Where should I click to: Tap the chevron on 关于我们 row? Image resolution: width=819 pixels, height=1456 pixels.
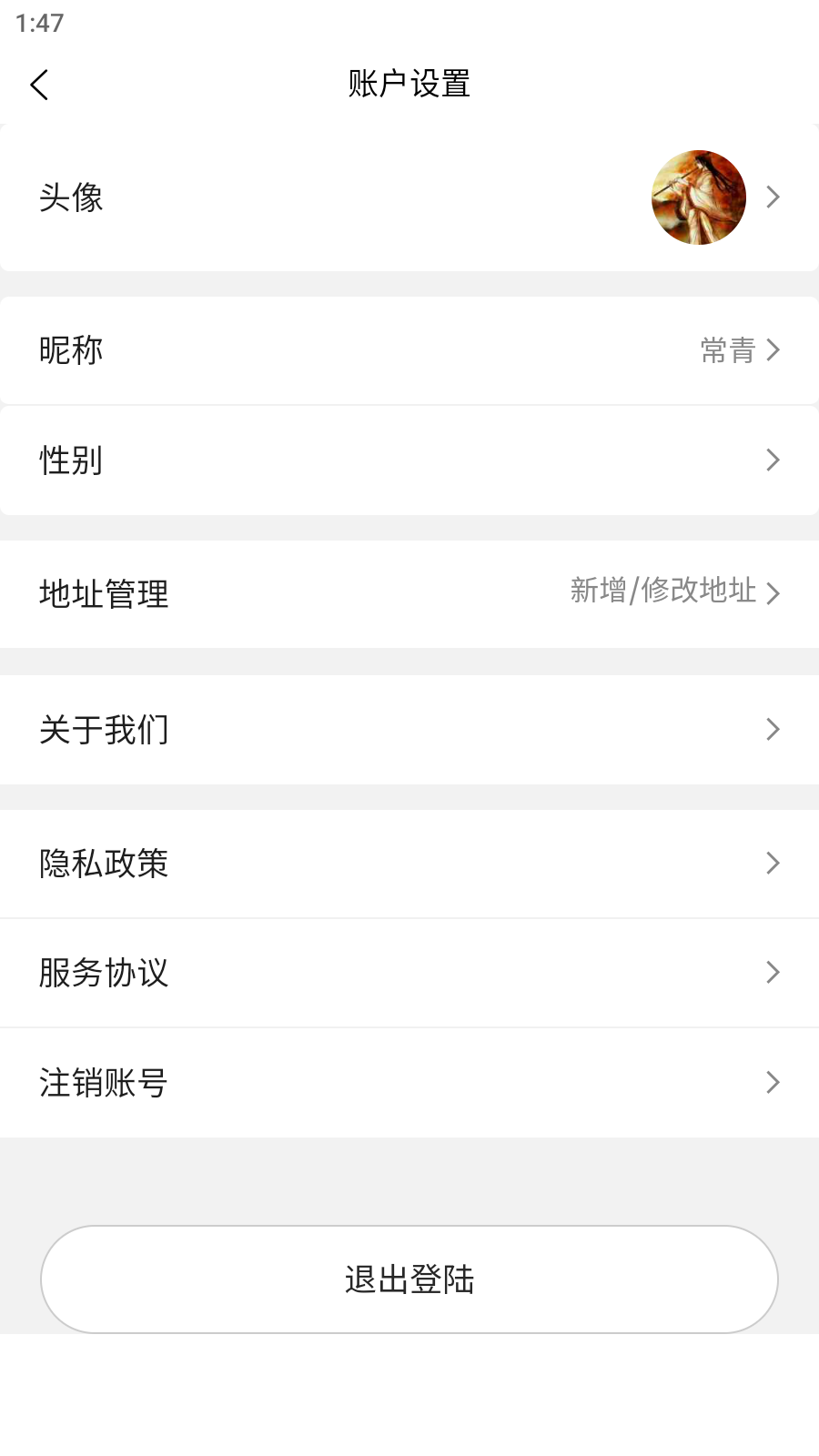[773, 730]
